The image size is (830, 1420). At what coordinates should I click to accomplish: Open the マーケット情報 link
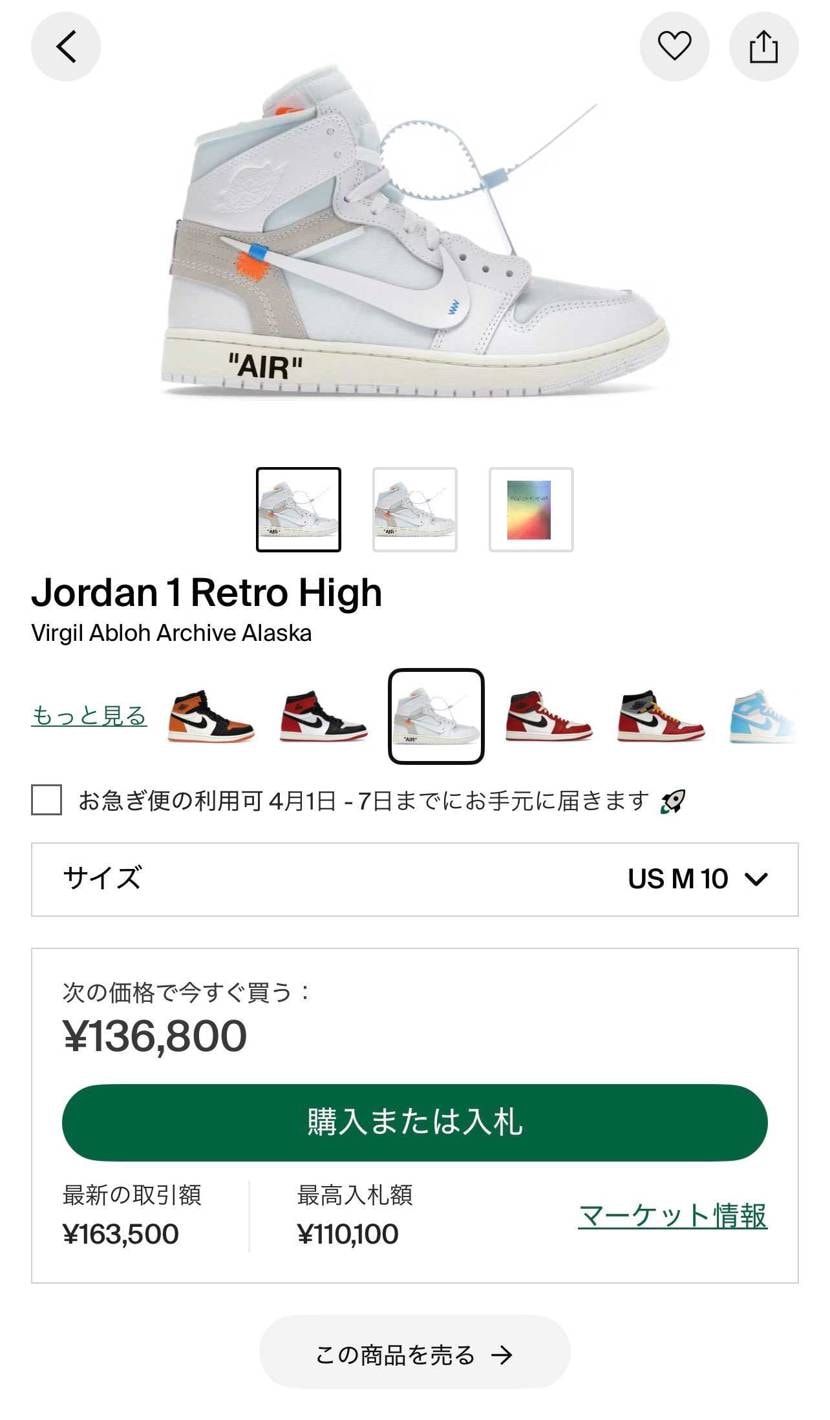pyautogui.click(x=672, y=1216)
